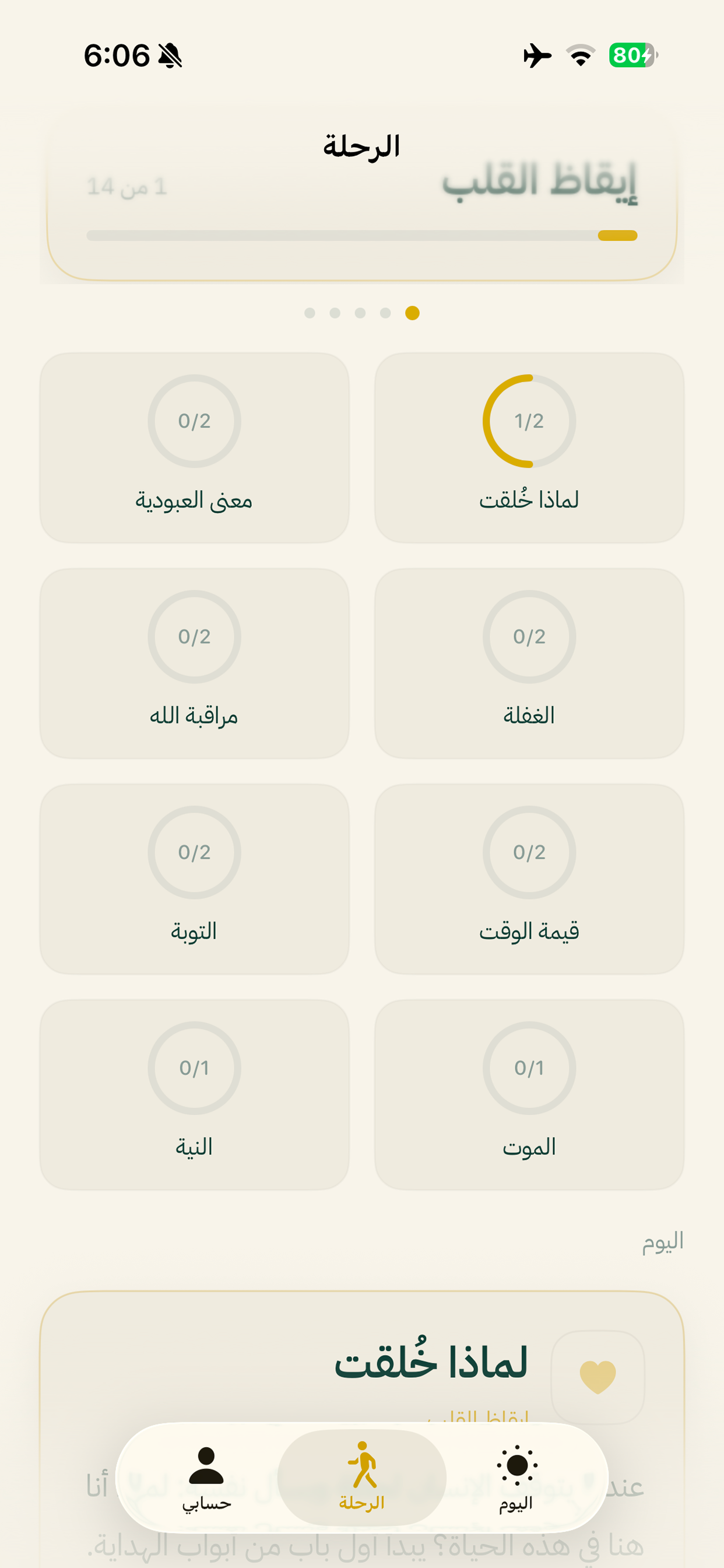Tap the الموت 0/1 progress circle

point(530,1069)
